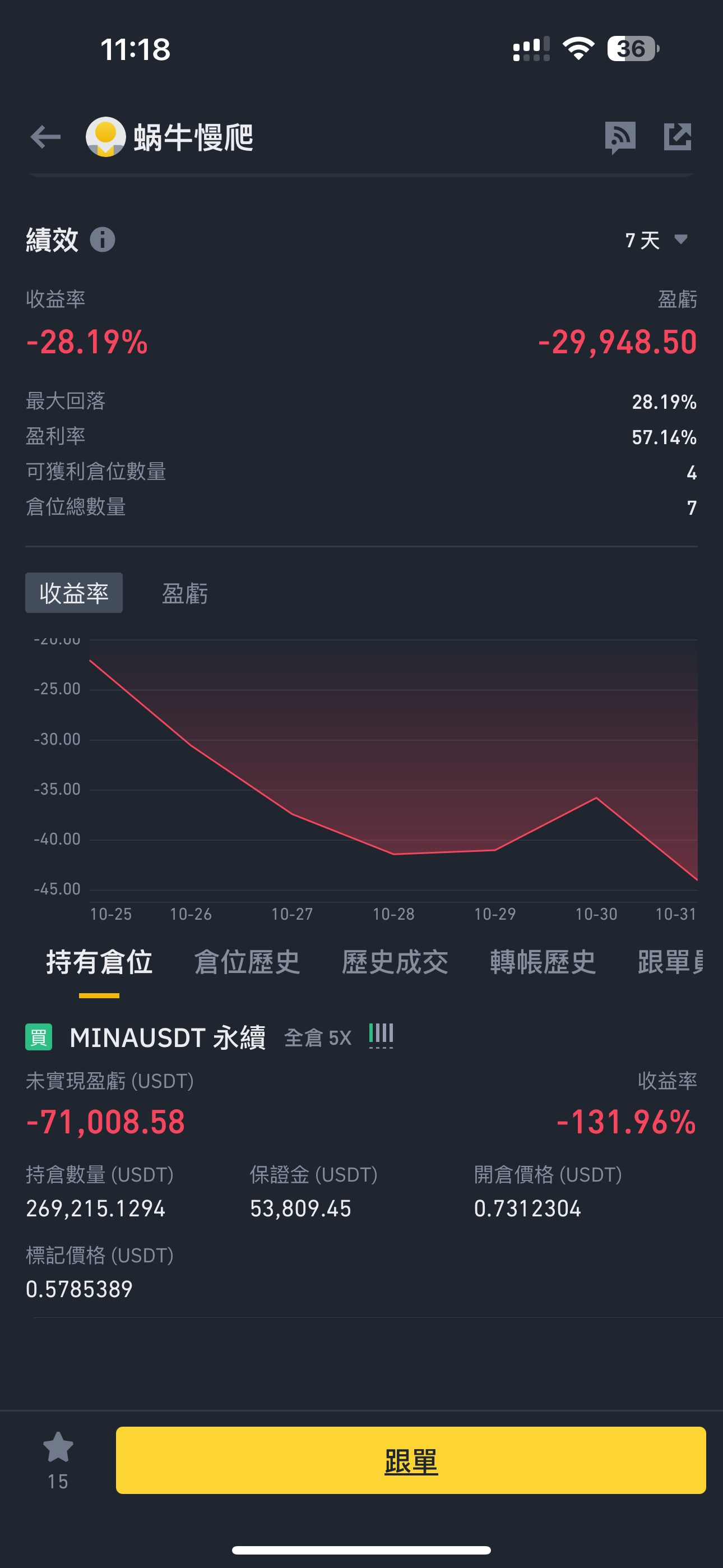The height and width of the screenshot is (1568, 723).
Task: Select the 收益率 chart tab
Action: (x=73, y=592)
